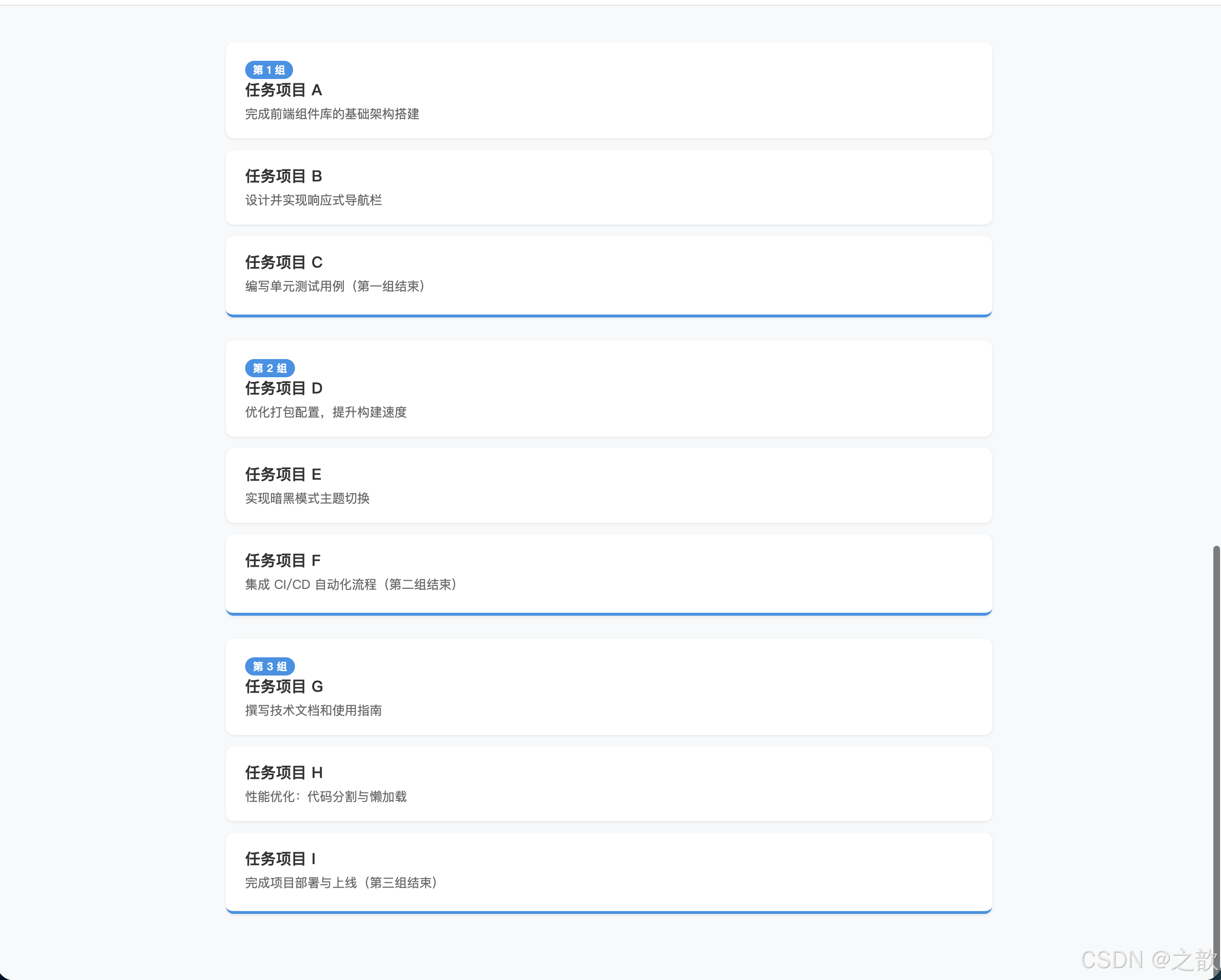Viewport: 1221px width, 980px height.
Task: Select the 任务项目 G card
Action: click(609, 687)
